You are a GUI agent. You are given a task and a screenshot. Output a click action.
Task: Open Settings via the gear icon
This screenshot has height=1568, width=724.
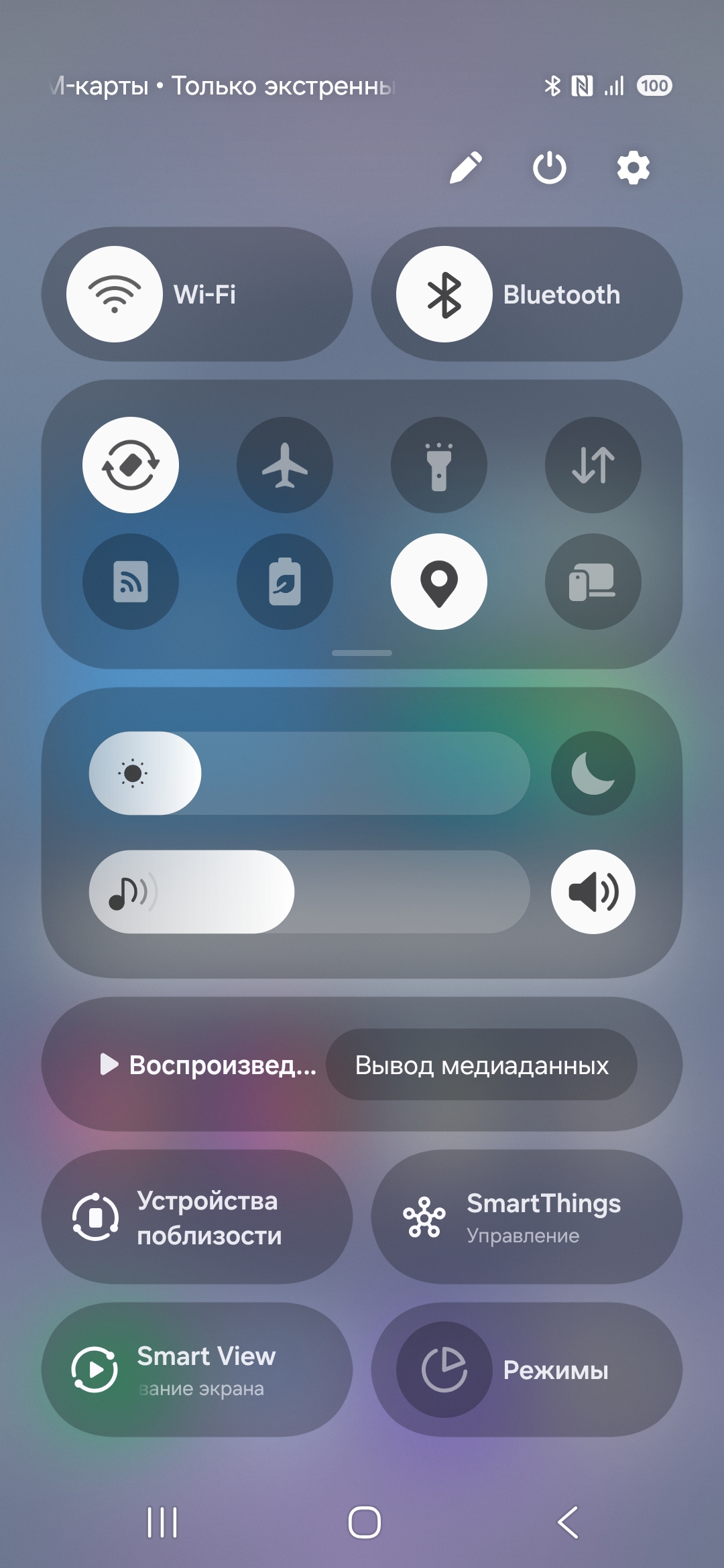[x=633, y=168]
